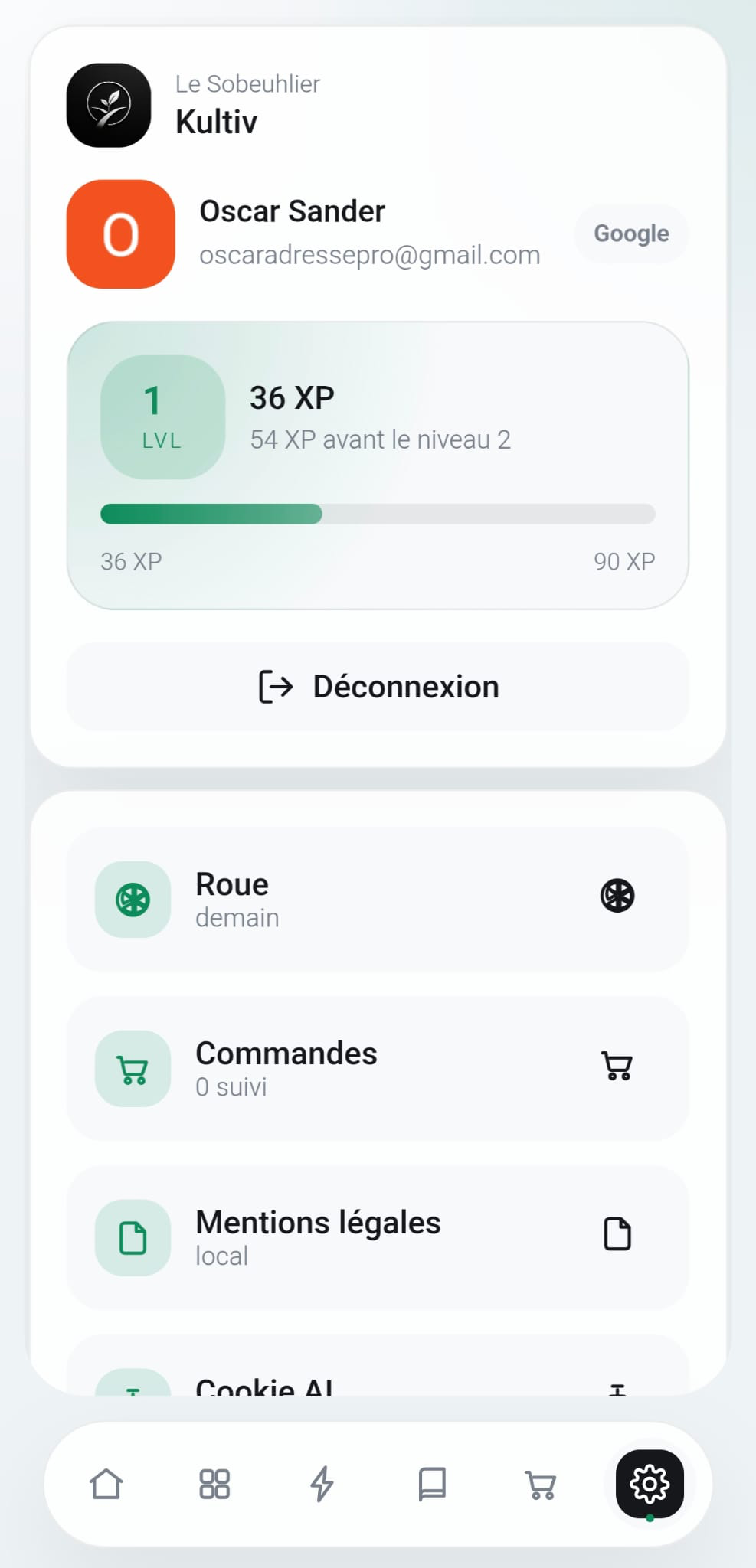Viewport: 756px width, 1568px height.
Task: Open the Roue demain entry
Action: click(x=378, y=900)
